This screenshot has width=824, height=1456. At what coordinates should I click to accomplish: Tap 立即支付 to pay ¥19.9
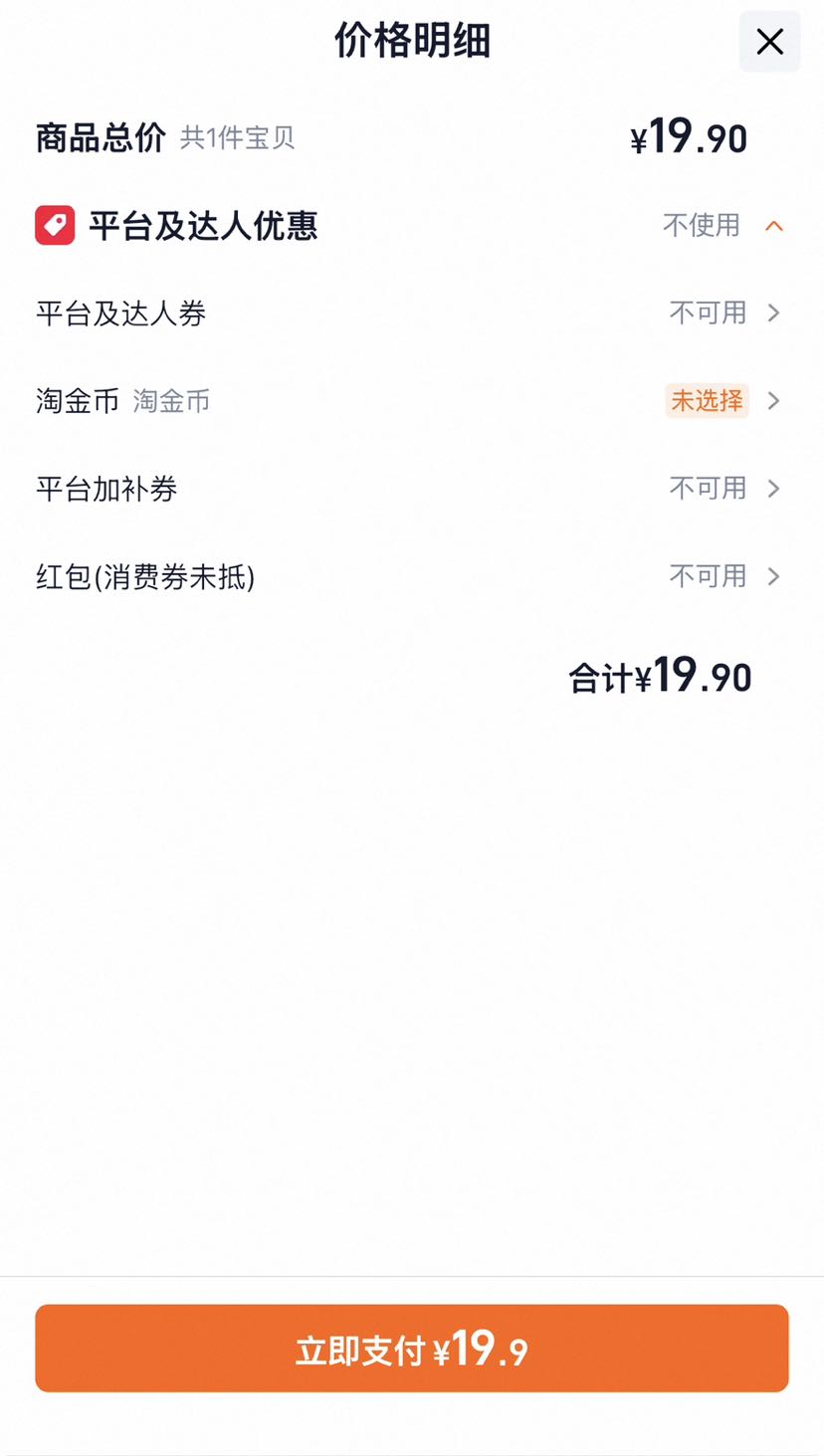coord(412,1349)
